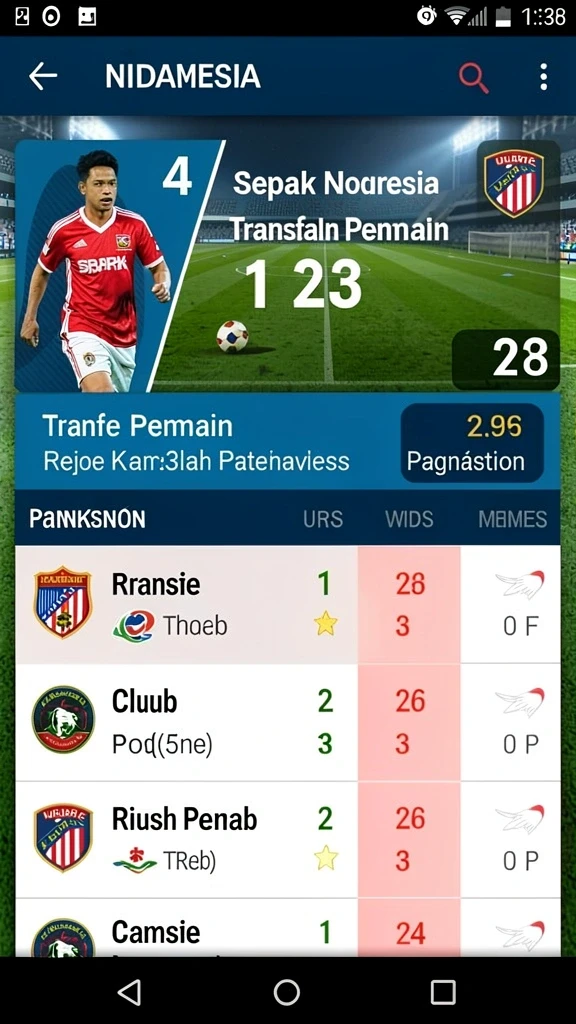Open the Cluub team row
The width and height of the screenshot is (576, 1024).
coord(287,722)
